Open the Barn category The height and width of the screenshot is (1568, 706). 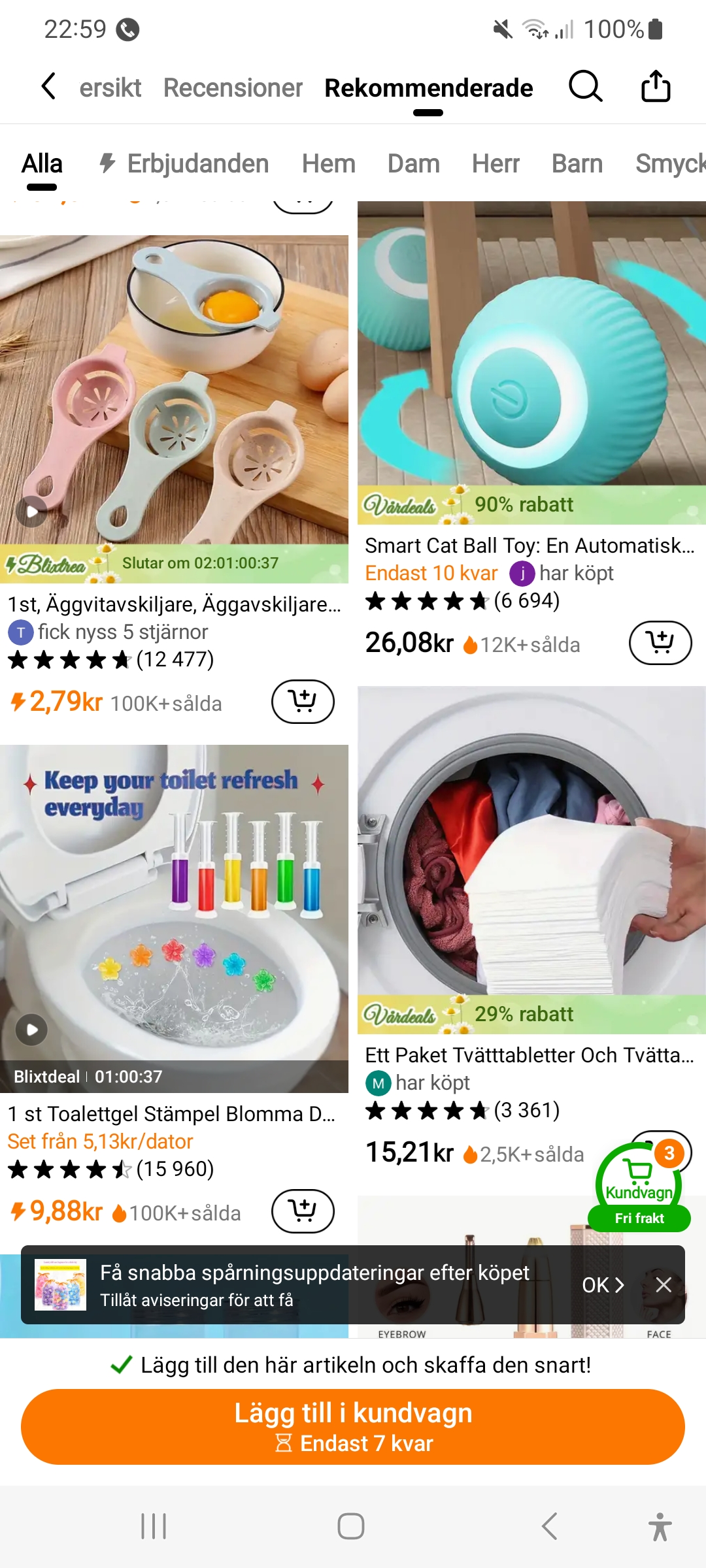[x=577, y=164]
